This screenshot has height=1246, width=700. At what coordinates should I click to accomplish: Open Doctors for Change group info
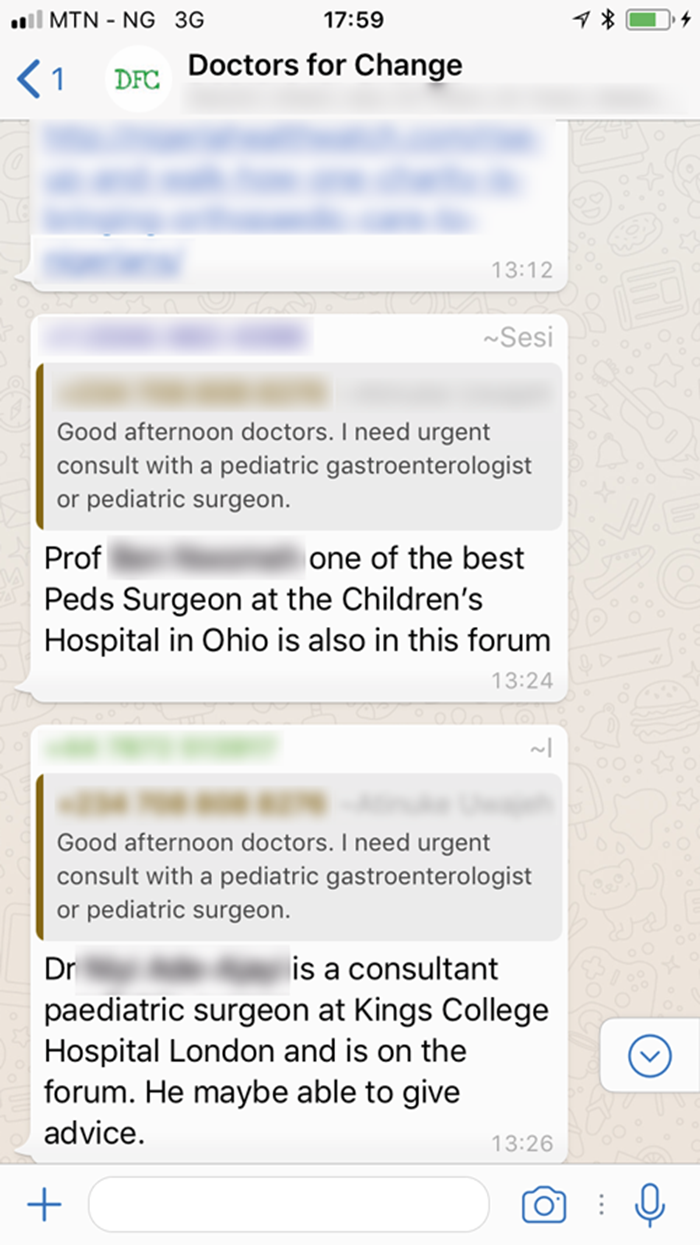click(x=325, y=66)
